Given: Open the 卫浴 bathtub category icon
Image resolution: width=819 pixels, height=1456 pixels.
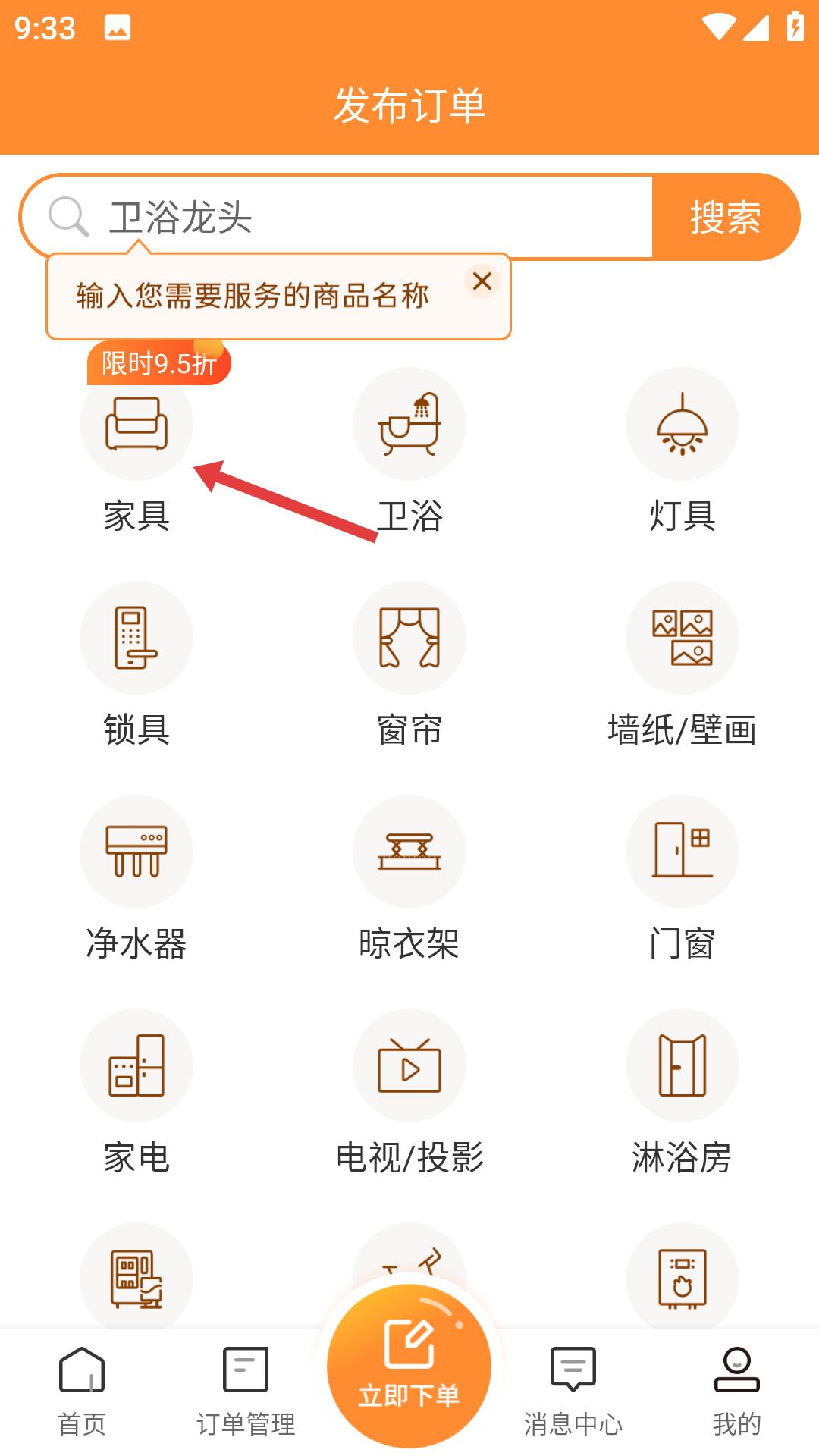Looking at the screenshot, I should (x=409, y=425).
